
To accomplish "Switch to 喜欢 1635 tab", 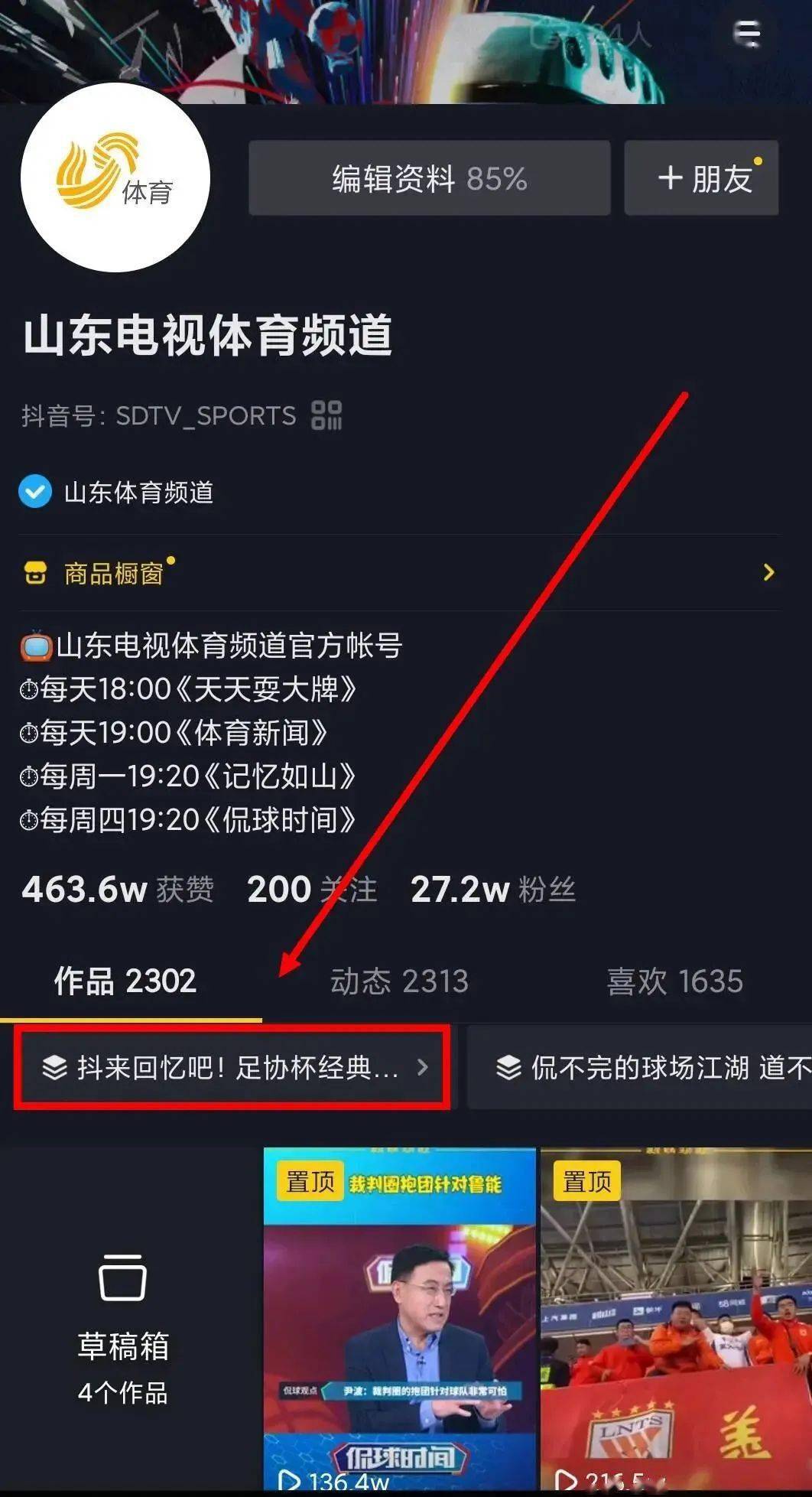I will [674, 981].
